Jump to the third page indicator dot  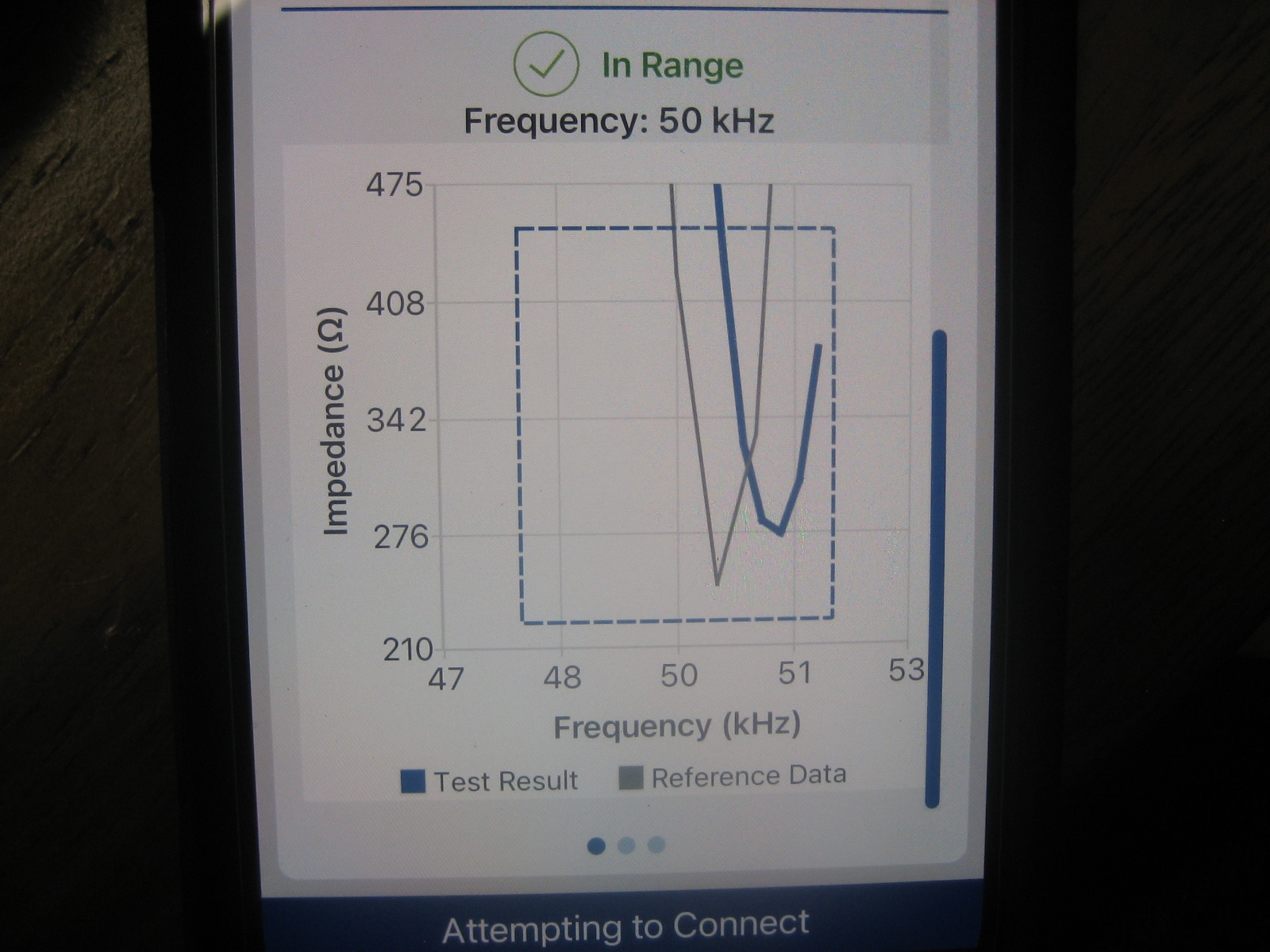click(x=656, y=844)
